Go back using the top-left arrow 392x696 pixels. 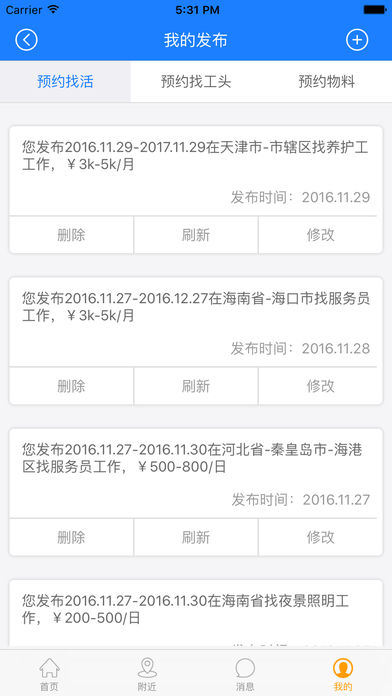pyautogui.click(x=26, y=40)
